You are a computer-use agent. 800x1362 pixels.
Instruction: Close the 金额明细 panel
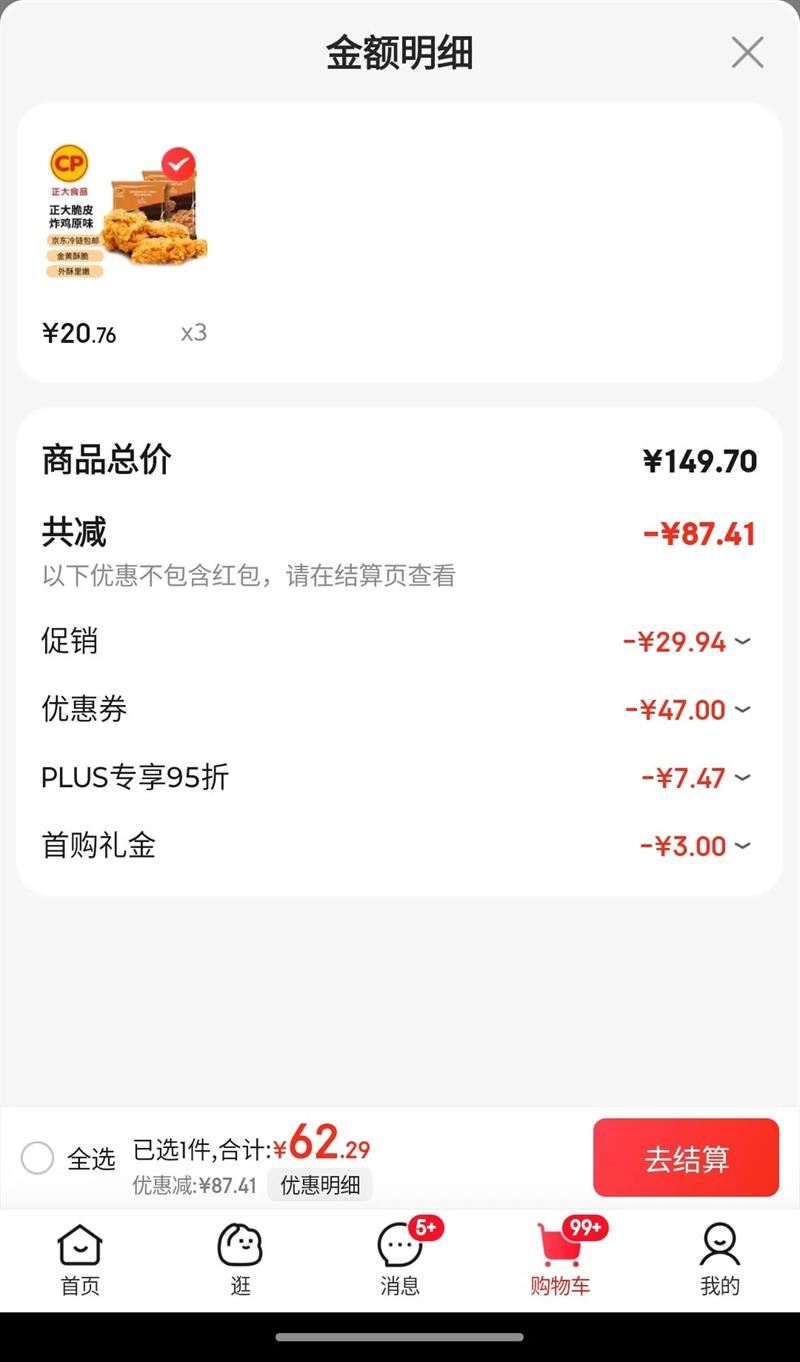pos(747,52)
